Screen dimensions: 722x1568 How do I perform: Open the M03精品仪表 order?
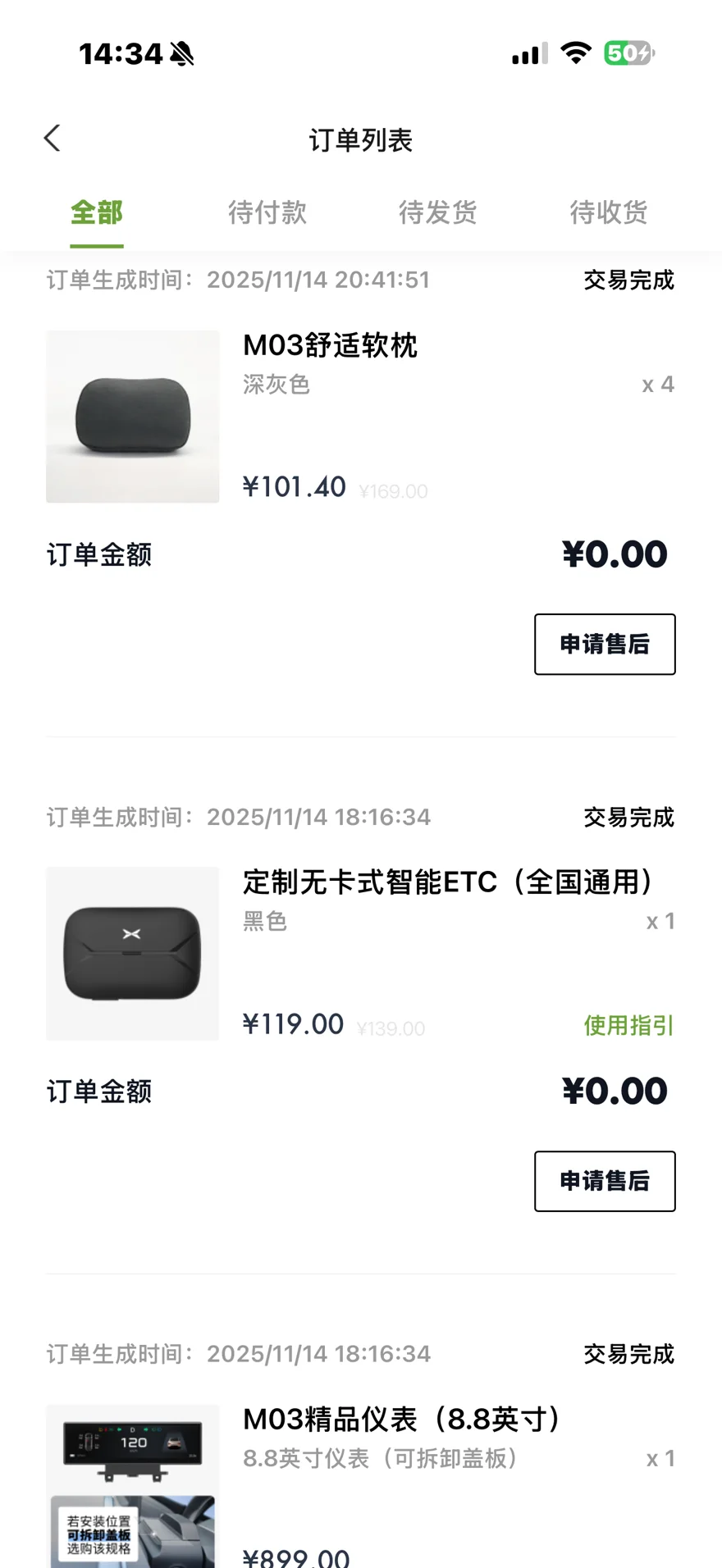(x=402, y=1420)
